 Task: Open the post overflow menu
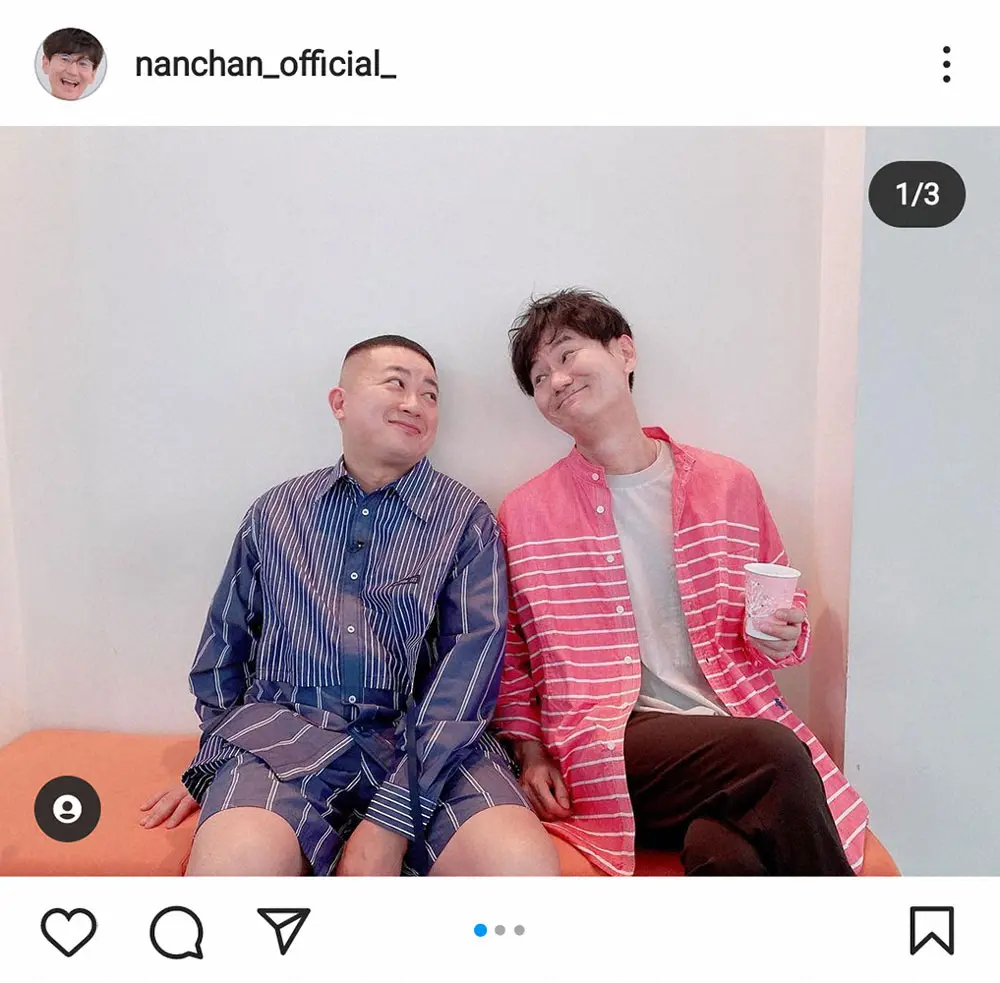pos(946,65)
